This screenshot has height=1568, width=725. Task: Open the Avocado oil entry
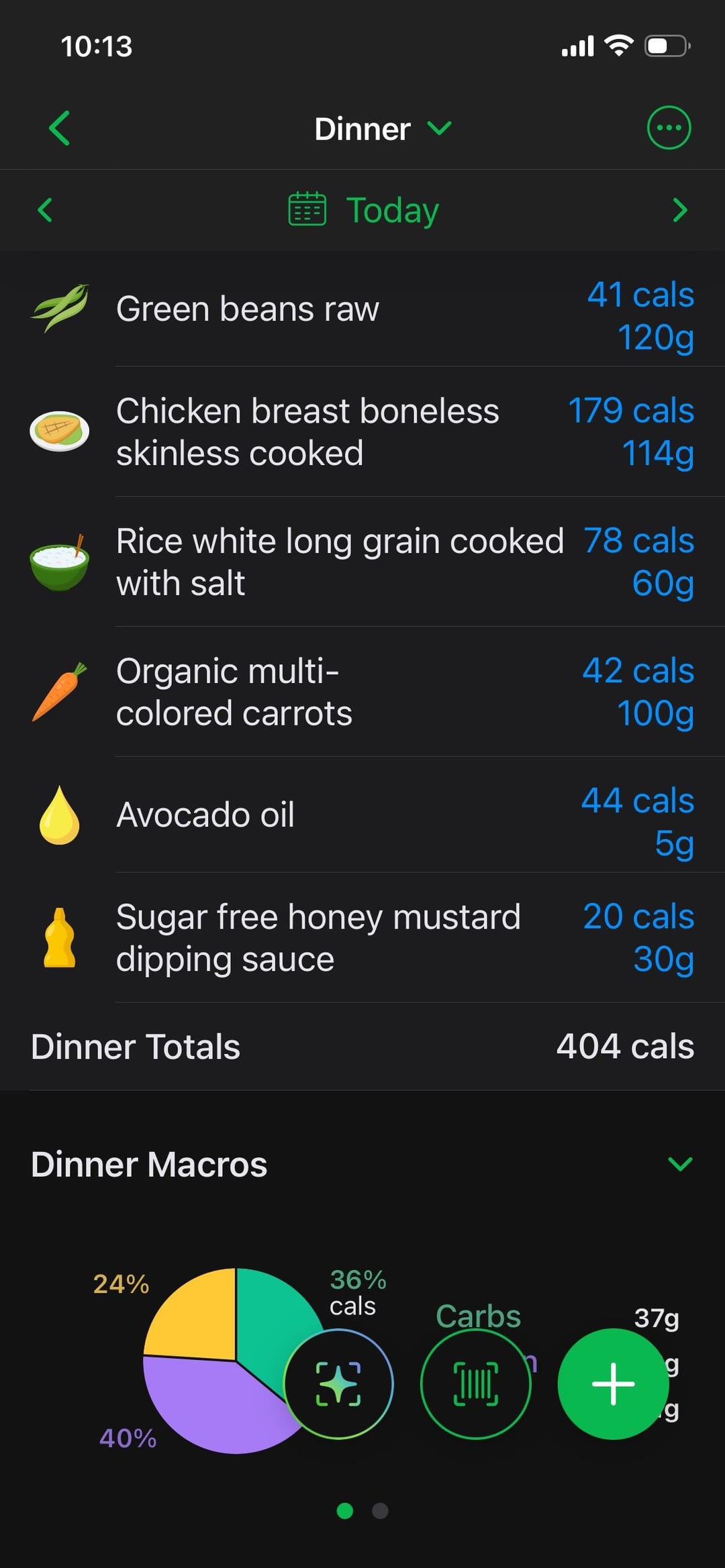pos(362,815)
